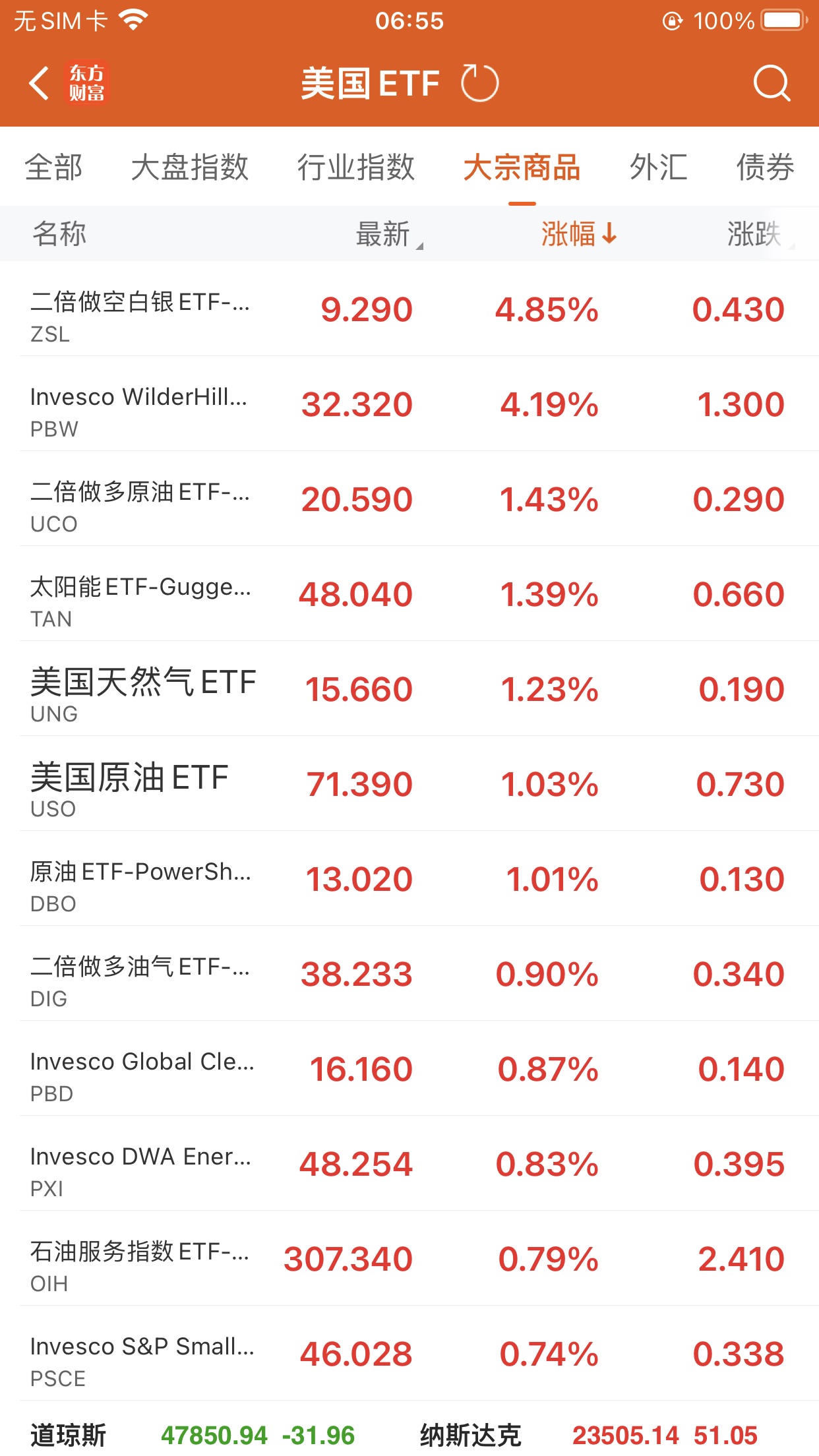819x1456 pixels.
Task: Open the OIH 石油服务指数ETF row
Action: (x=409, y=1259)
